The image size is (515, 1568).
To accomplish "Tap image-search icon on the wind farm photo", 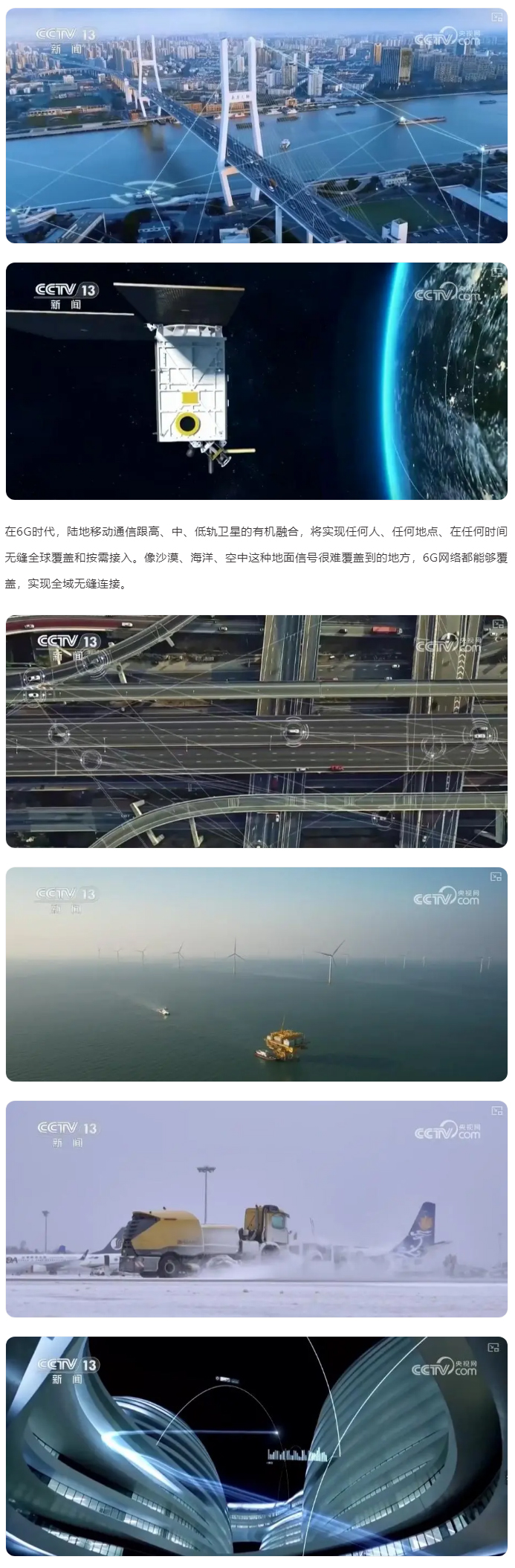I will point(496,878).
